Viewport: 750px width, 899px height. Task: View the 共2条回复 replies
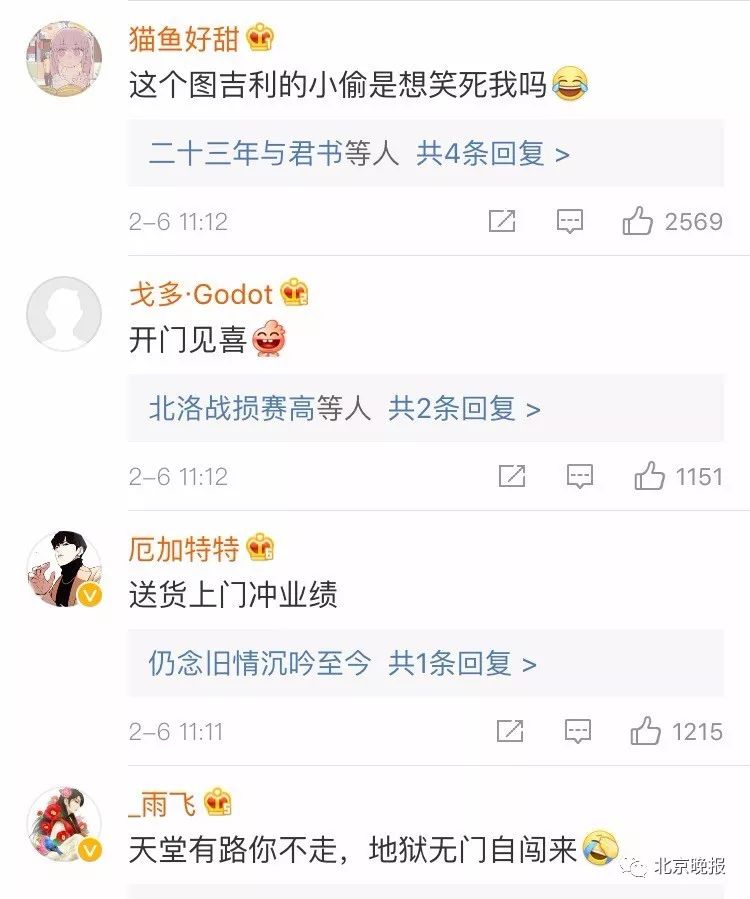(464, 408)
